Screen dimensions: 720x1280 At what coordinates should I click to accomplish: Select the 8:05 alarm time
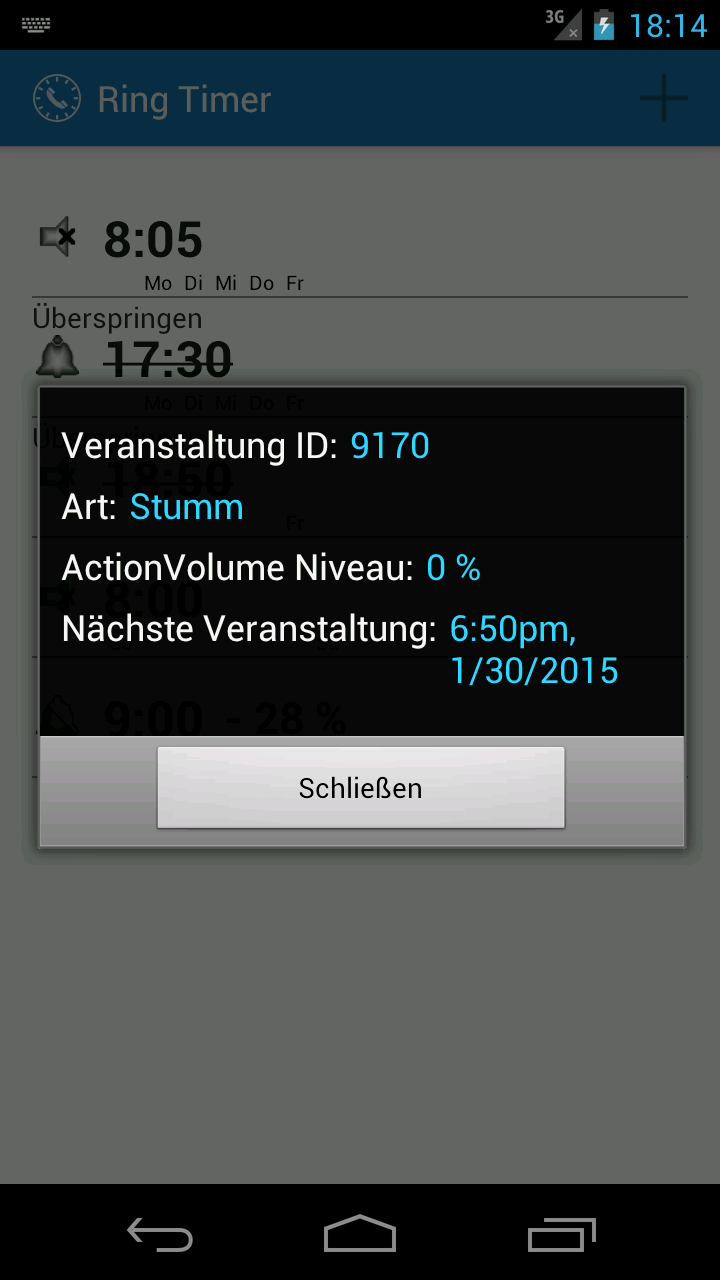[x=152, y=238]
